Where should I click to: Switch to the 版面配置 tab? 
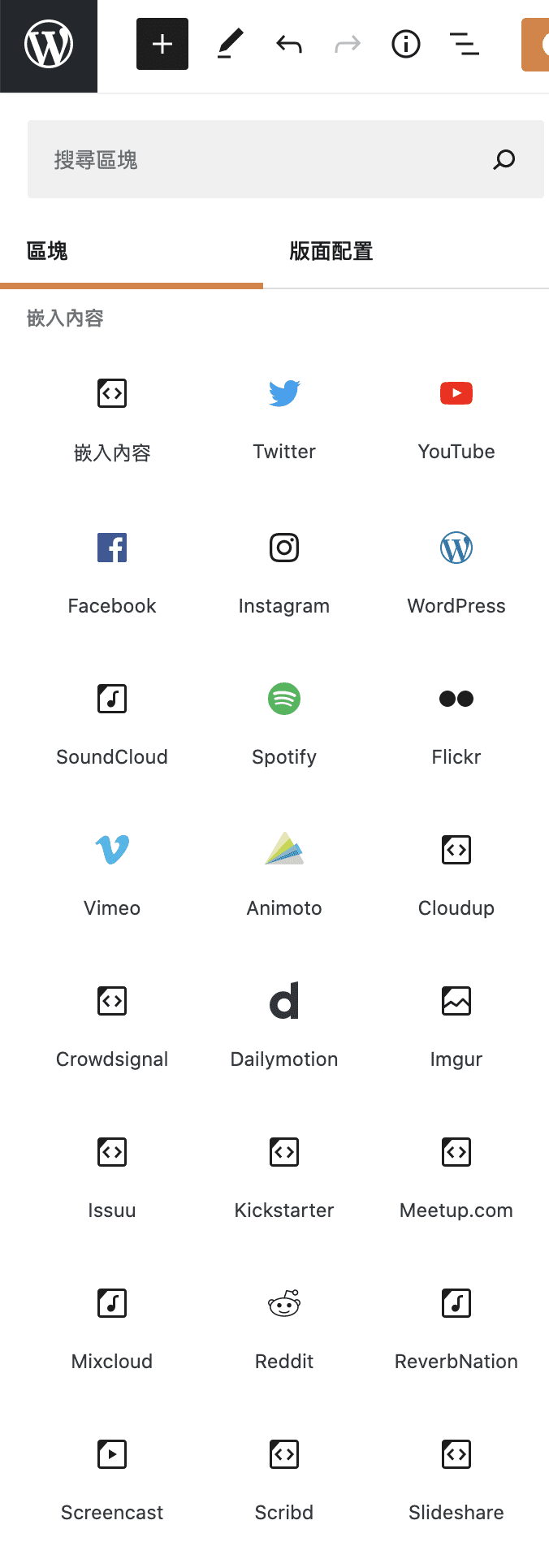(331, 252)
